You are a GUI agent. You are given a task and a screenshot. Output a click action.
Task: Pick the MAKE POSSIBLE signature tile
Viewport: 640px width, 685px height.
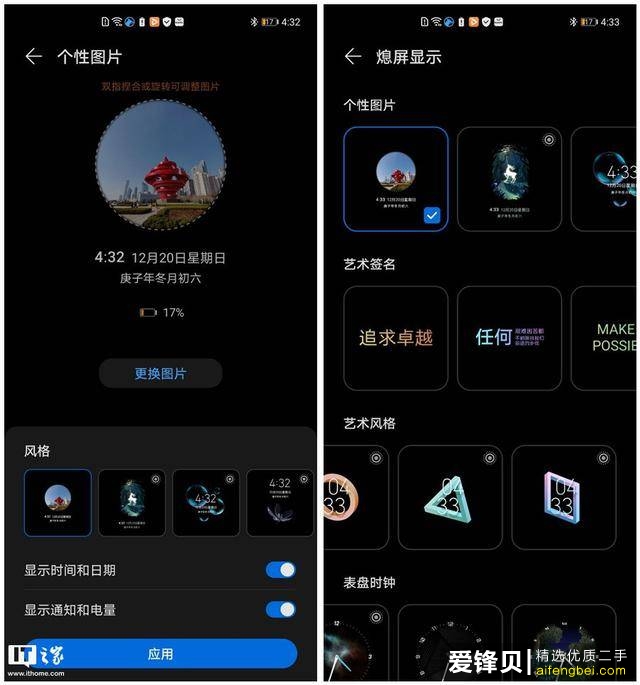(606, 337)
